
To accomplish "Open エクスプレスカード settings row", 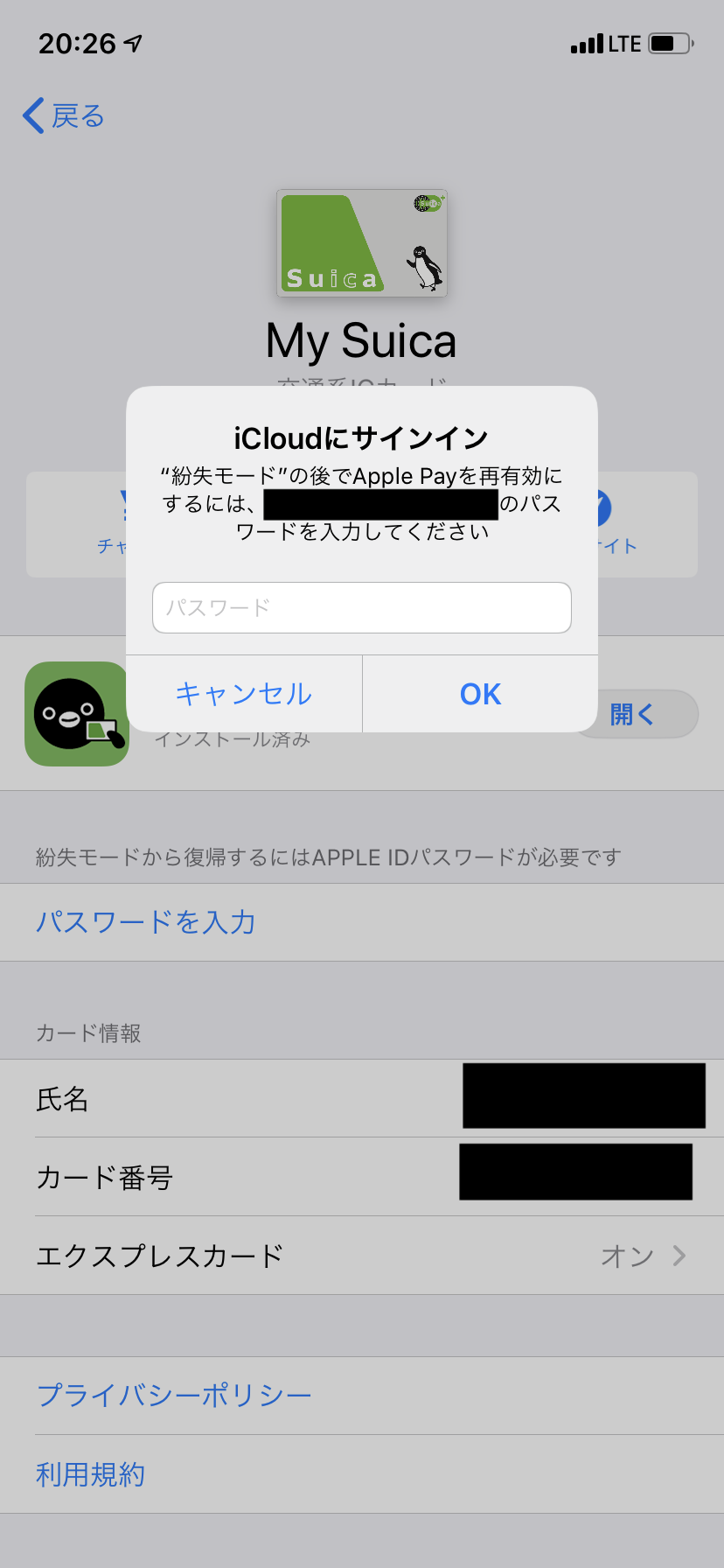I will pyautogui.click(x=361, y=1256).
